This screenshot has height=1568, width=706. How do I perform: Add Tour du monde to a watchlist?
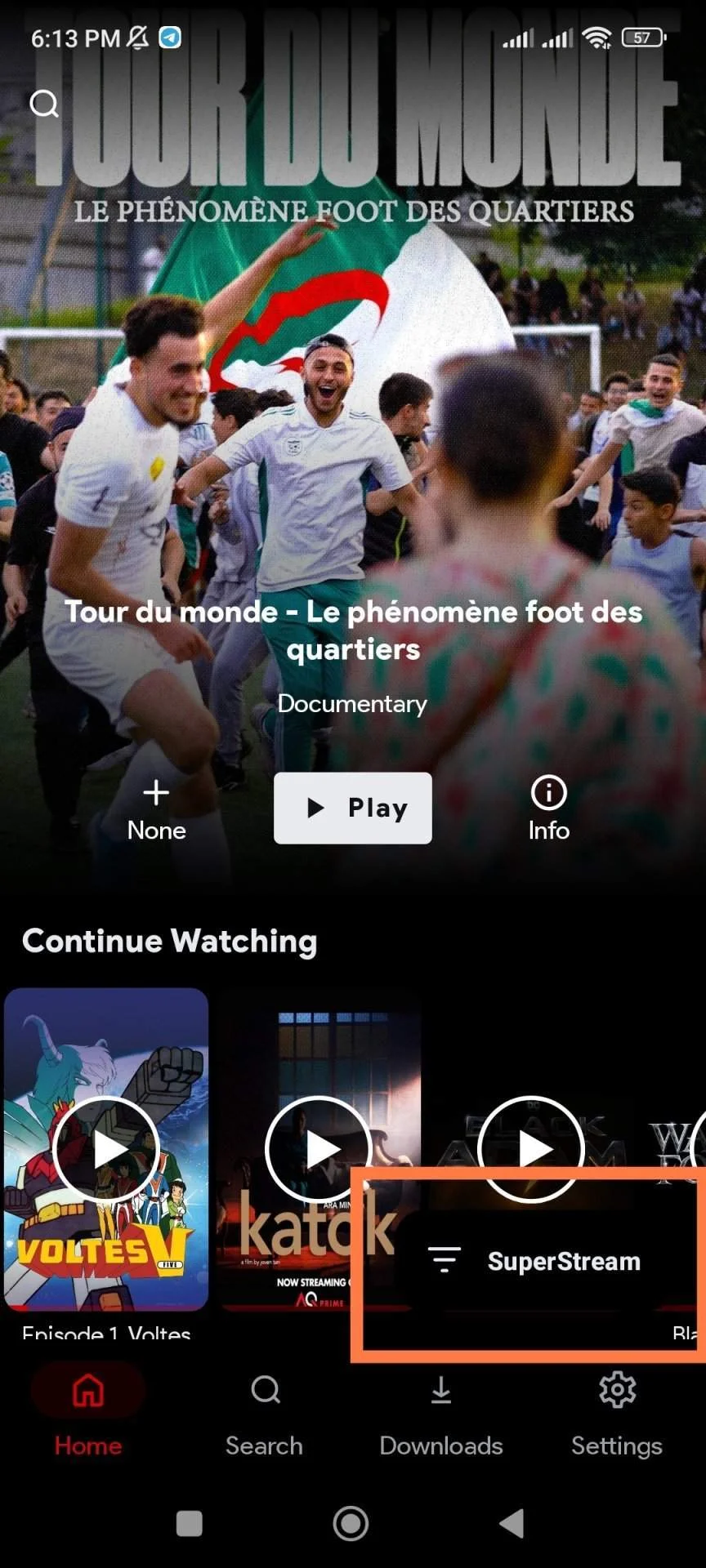156,809
